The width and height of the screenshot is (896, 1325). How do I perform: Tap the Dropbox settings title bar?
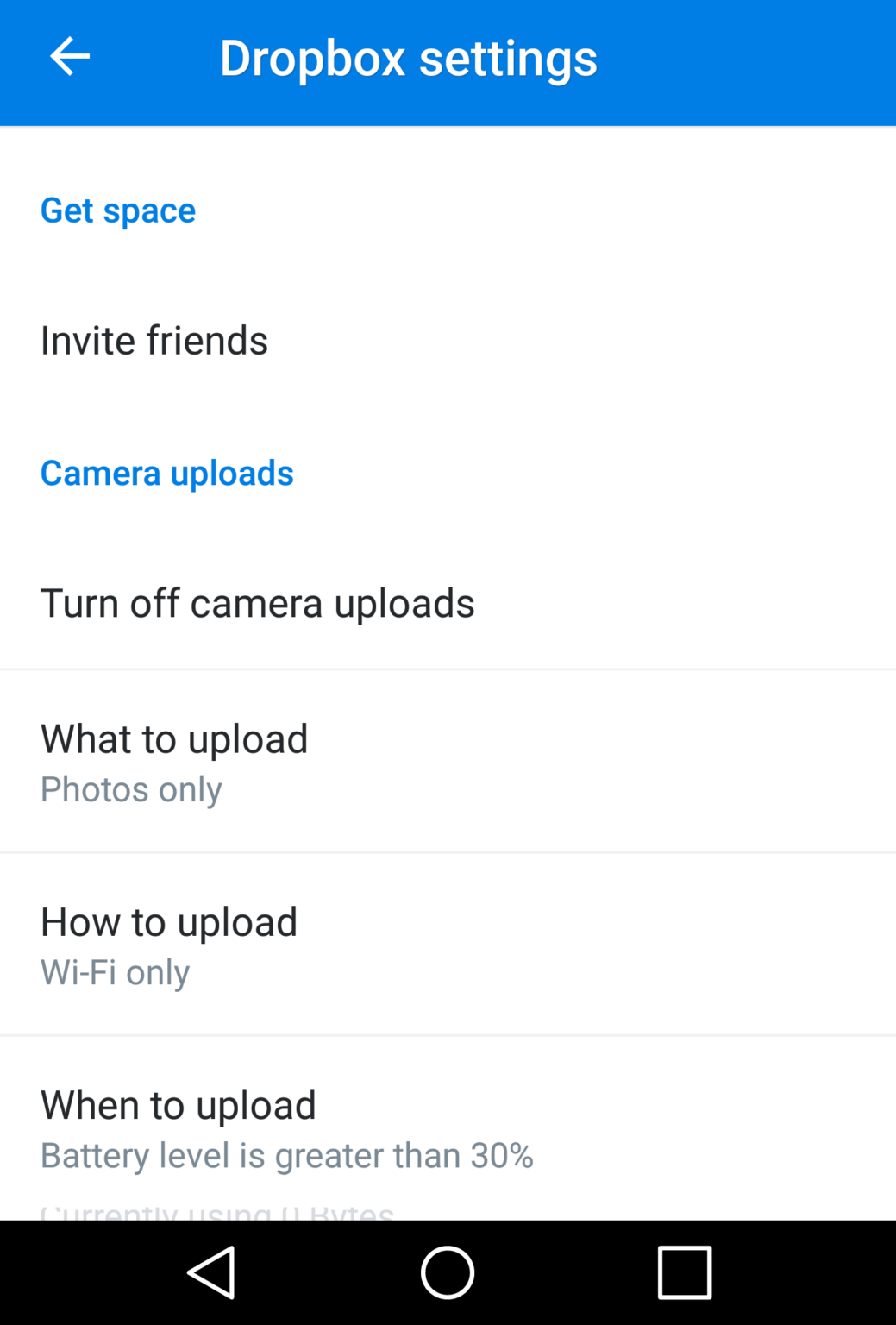[x=408, y=56]
